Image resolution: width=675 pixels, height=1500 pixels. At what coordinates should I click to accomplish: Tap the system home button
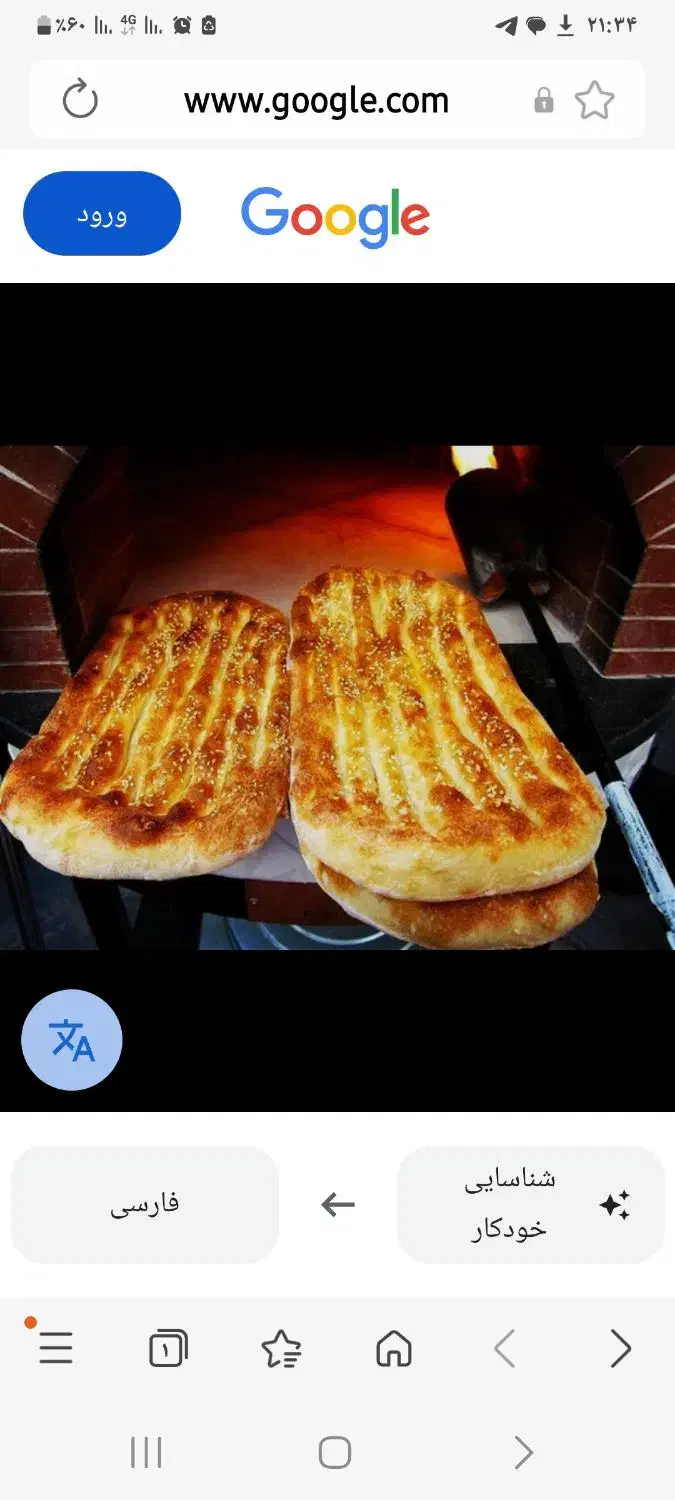[335, 1452]
